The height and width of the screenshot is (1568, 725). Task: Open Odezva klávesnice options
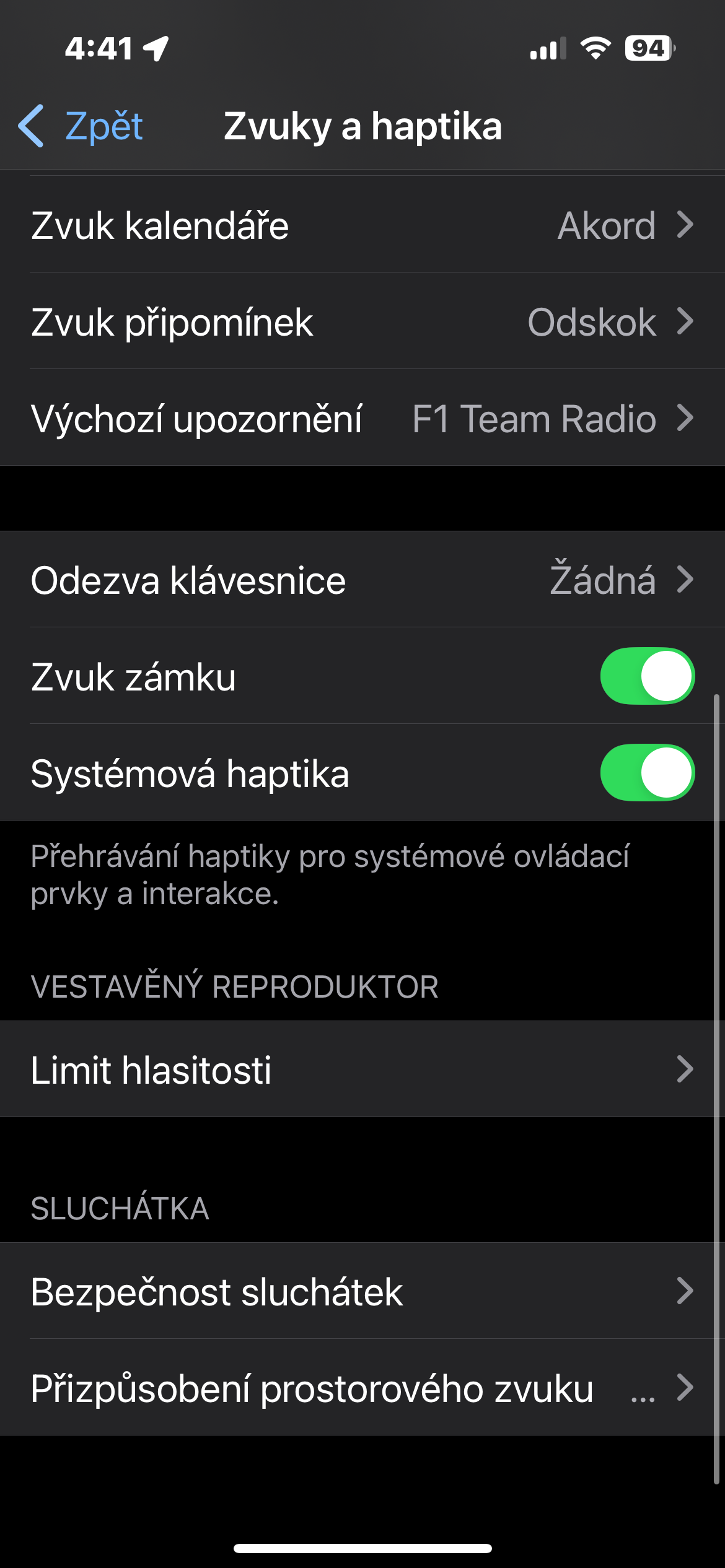(x=362, y=580)
